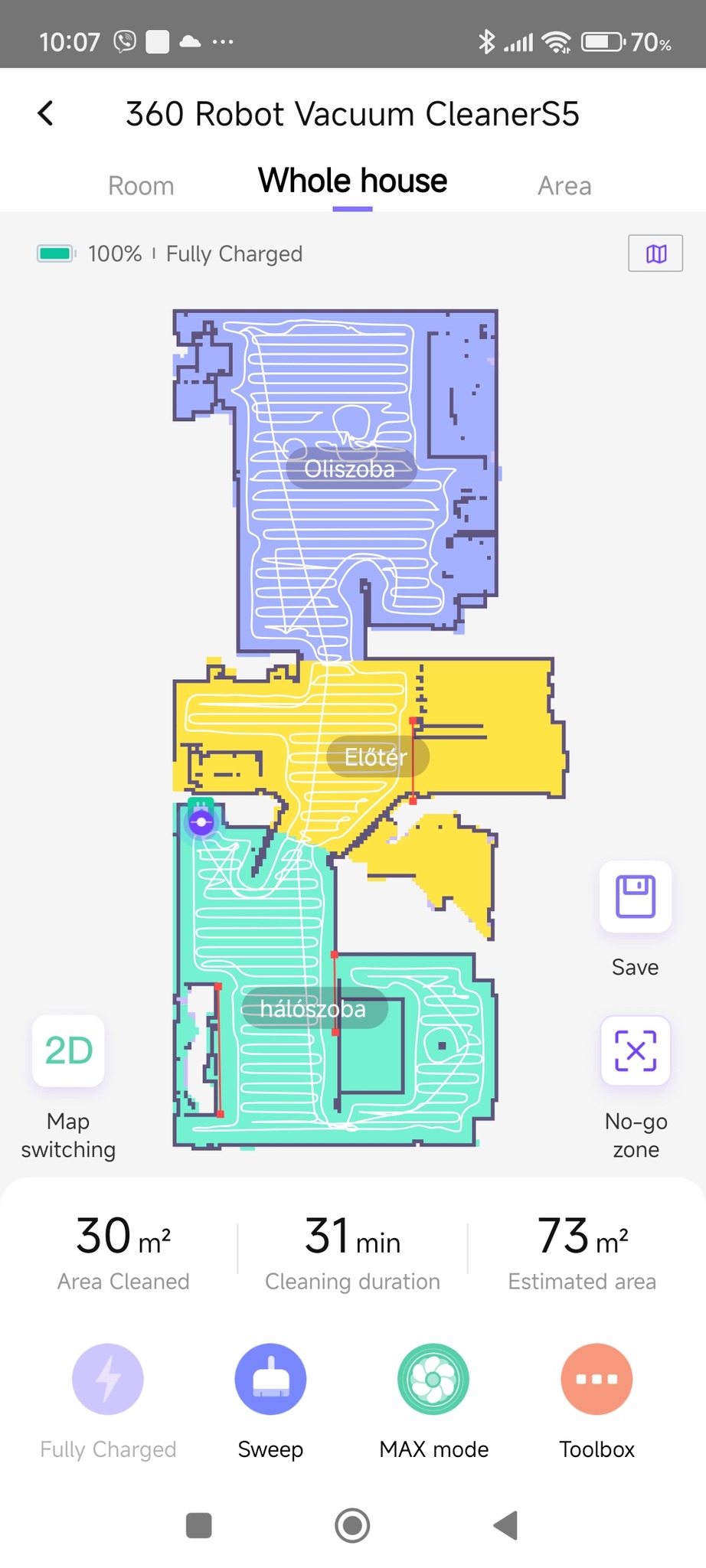Select the hálószoba room label on the map
706x1568 pixels.
point(313,1008)
